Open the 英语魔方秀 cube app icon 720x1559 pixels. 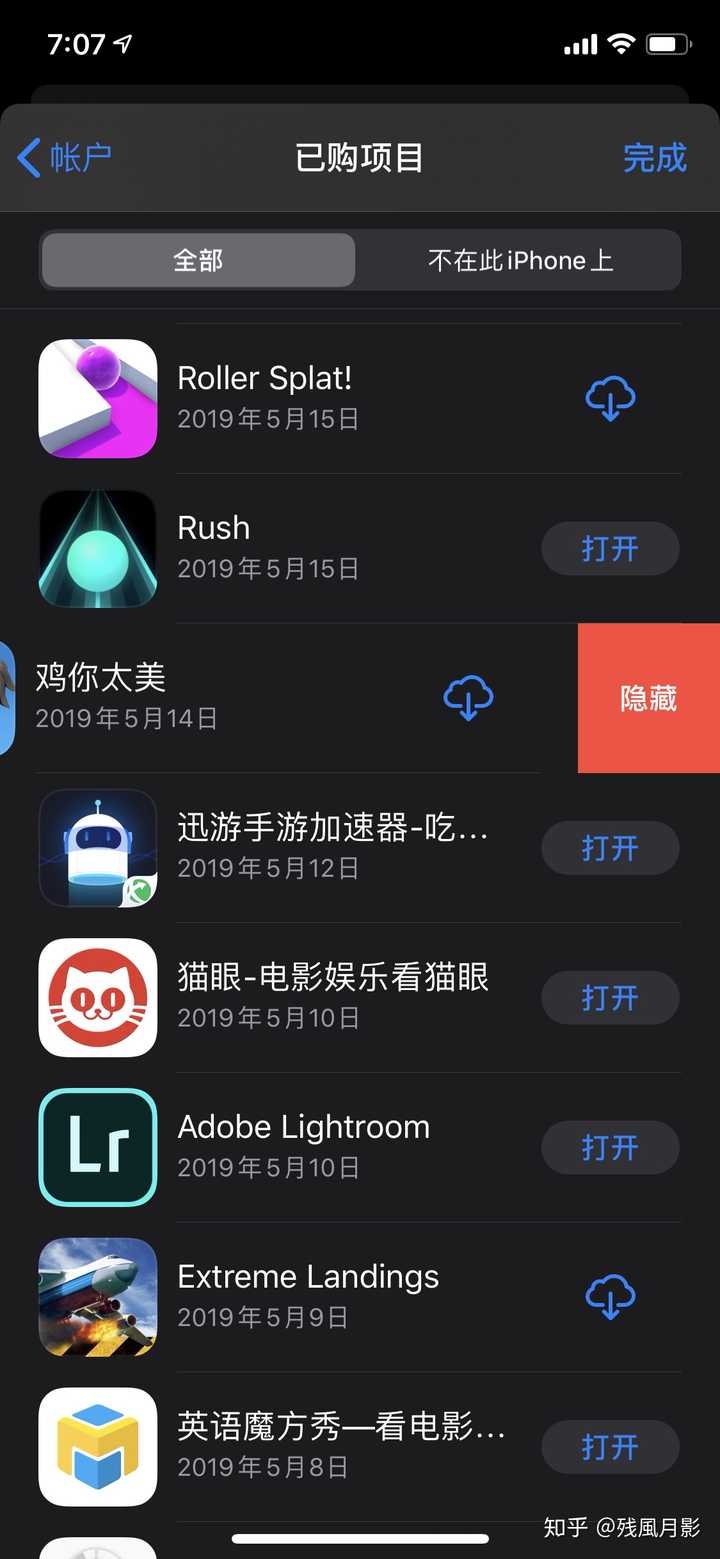point(97,1446)
